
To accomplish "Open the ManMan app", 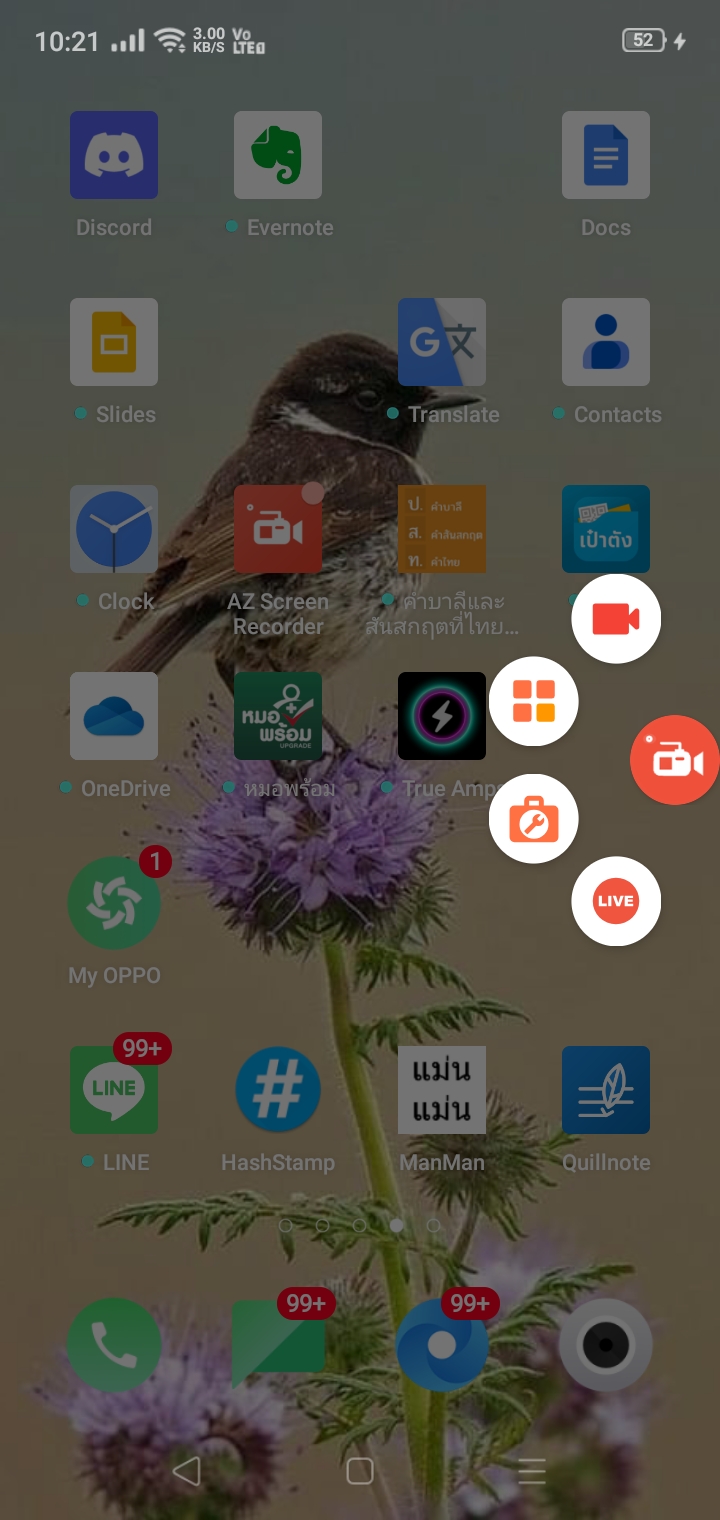I will click(442, 1090).
